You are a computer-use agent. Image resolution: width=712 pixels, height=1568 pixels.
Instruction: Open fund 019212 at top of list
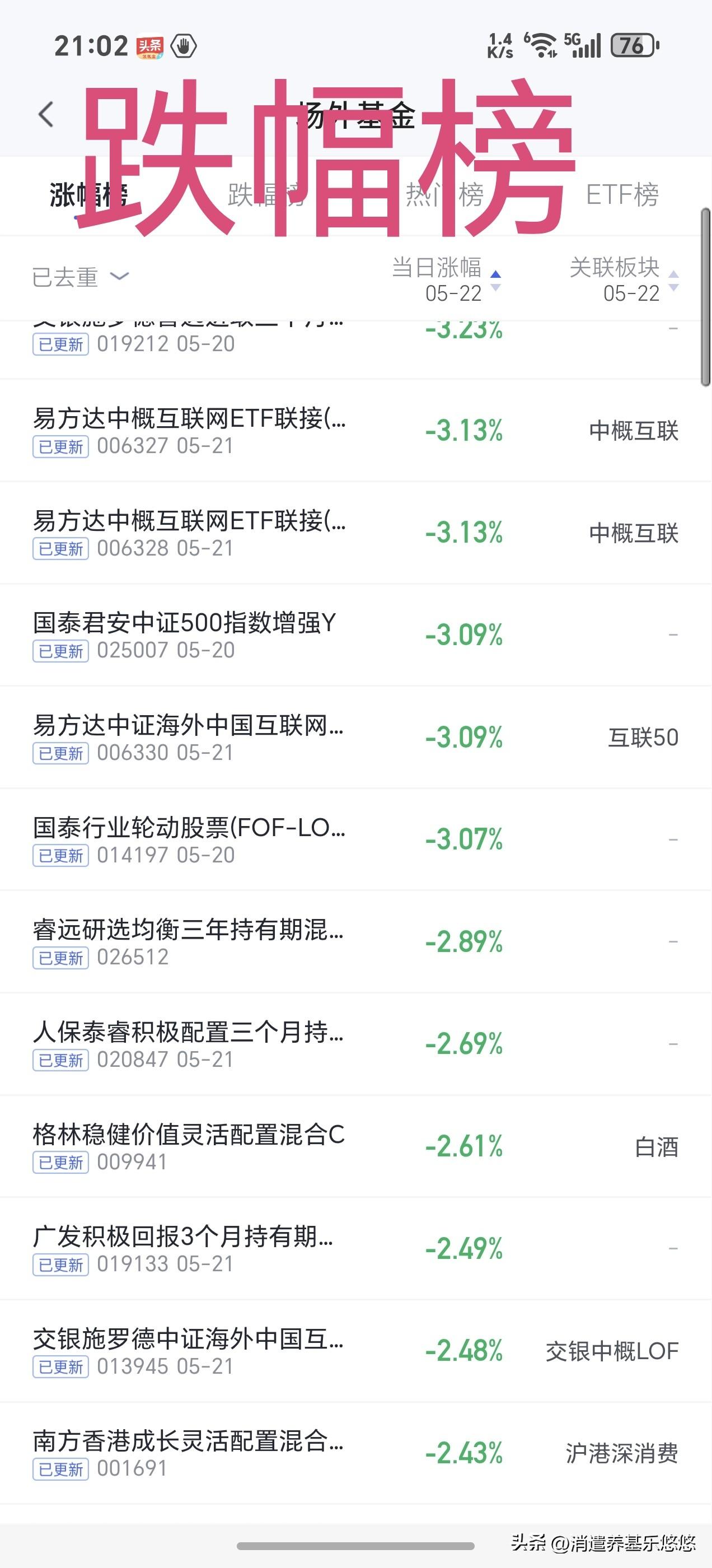pos(356,349)
